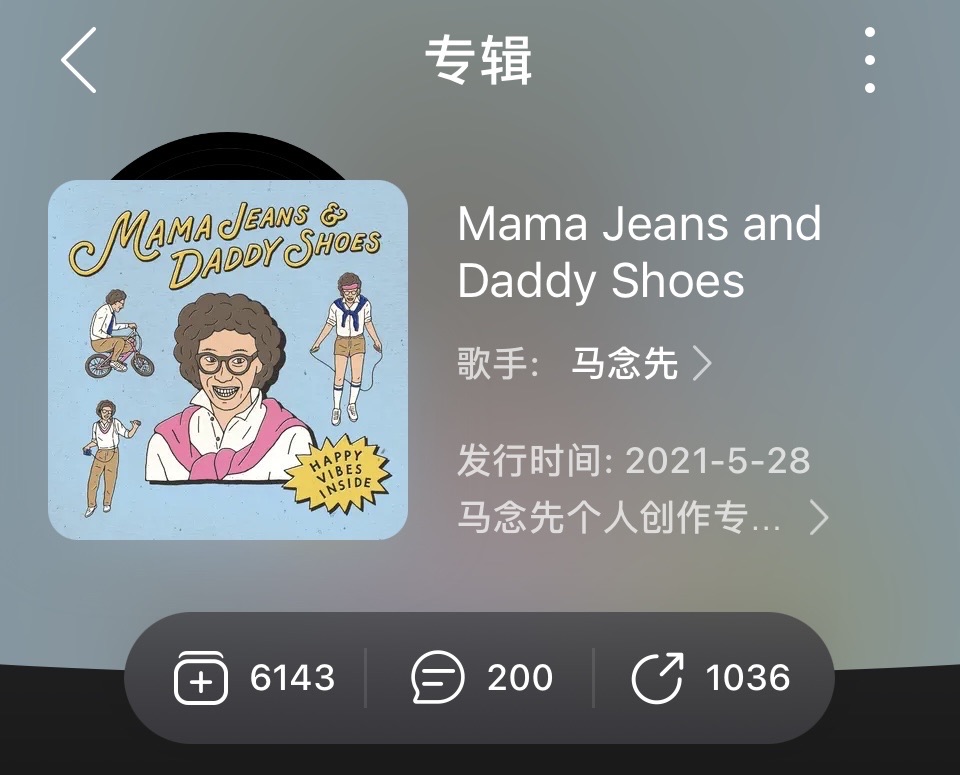View the 200 comments
The image size is (960, 775).
pos(481,678)
